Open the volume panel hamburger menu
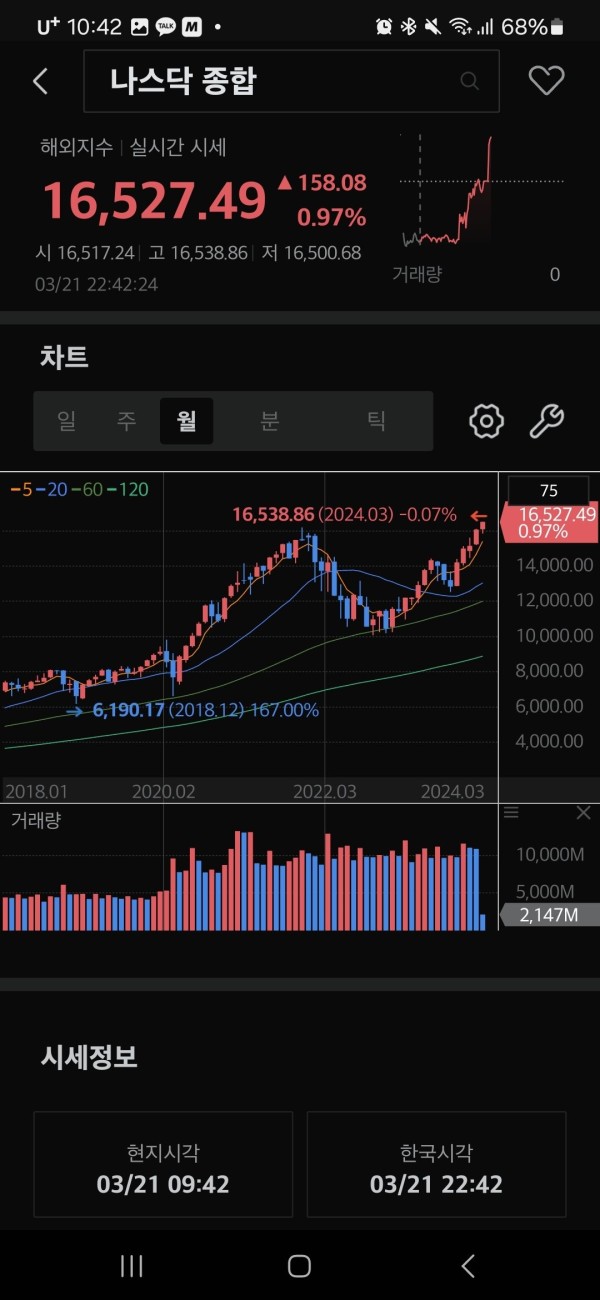The image size is (600, 1300). click(x=511, y=813)
